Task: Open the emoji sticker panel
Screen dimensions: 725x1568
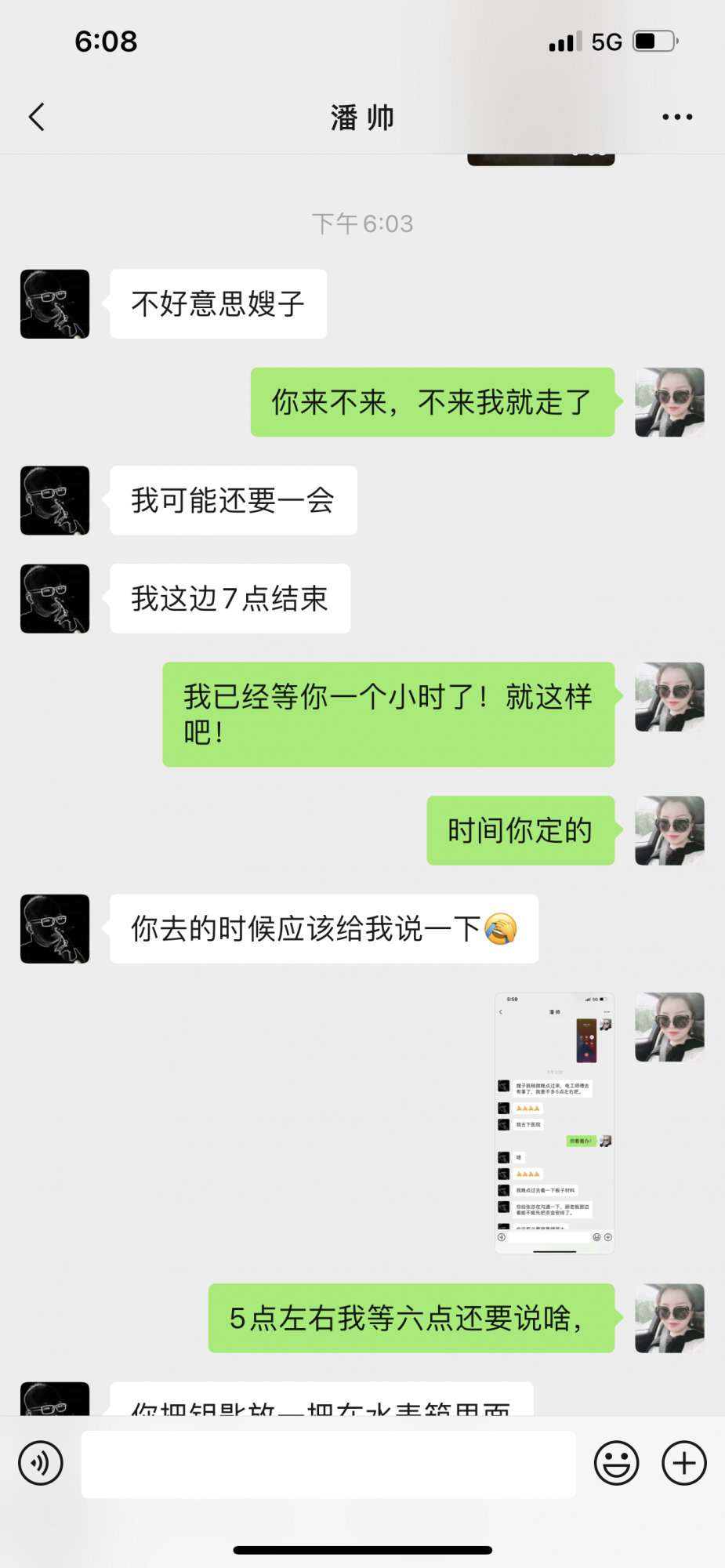Action: (616, 1463)
